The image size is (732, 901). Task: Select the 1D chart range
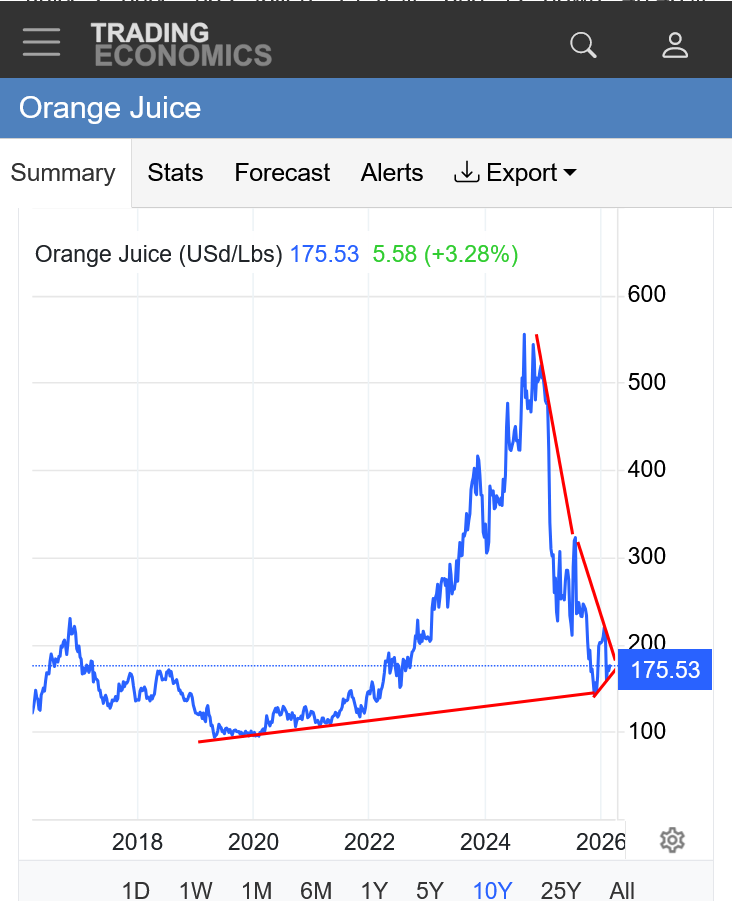136,889
